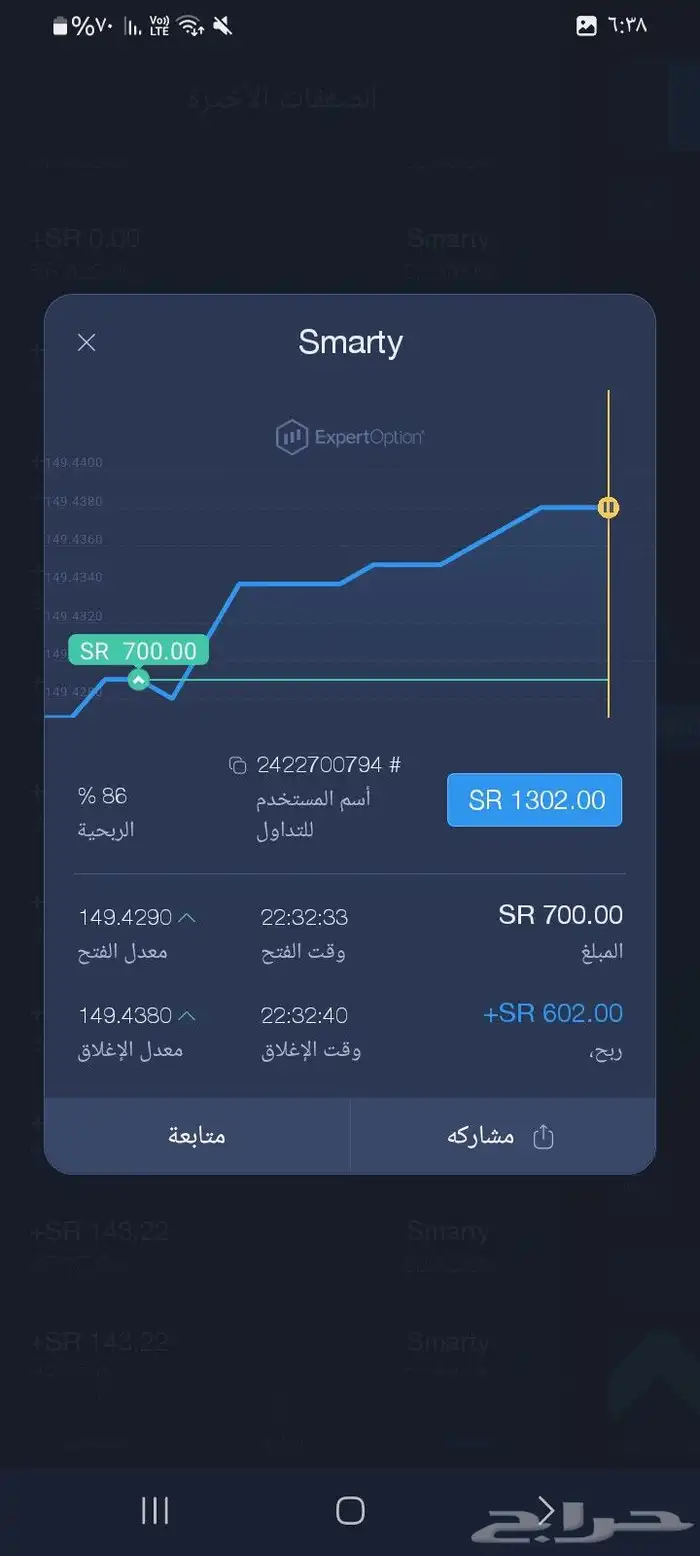Close the Smarty trade details dialog

click(87, 343)
